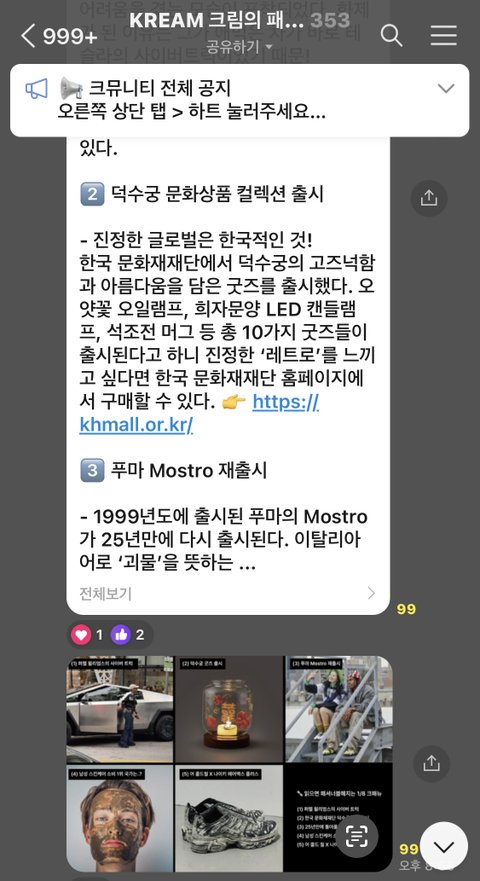Open the Cybertruck image thumbnail
Image resolution: width=480 pixels, height=881 pixels.
pos(120,709)
